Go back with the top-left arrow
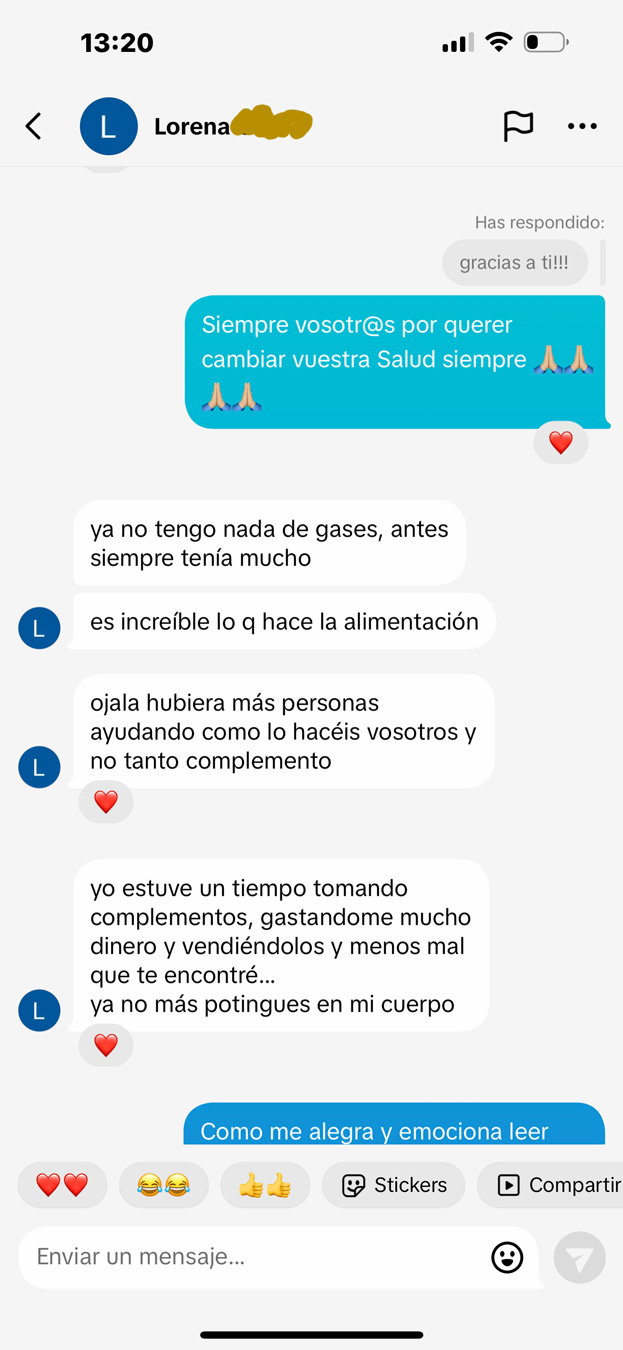 (x=34, y=126)
